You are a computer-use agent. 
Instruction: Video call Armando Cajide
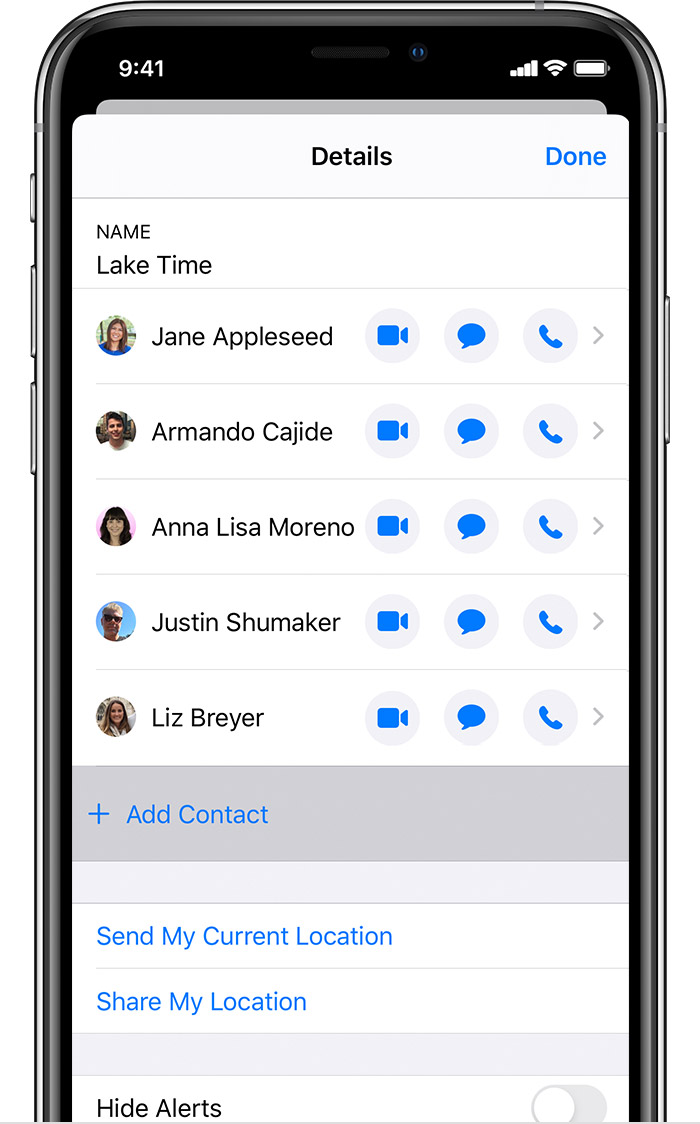[392, 431]
